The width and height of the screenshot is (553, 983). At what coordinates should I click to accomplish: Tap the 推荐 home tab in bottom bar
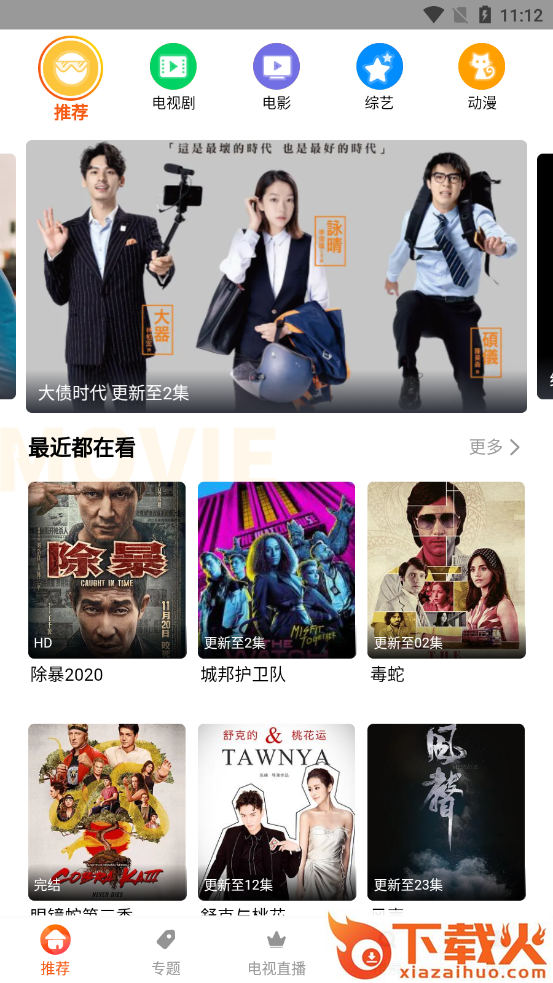point(55,952)
